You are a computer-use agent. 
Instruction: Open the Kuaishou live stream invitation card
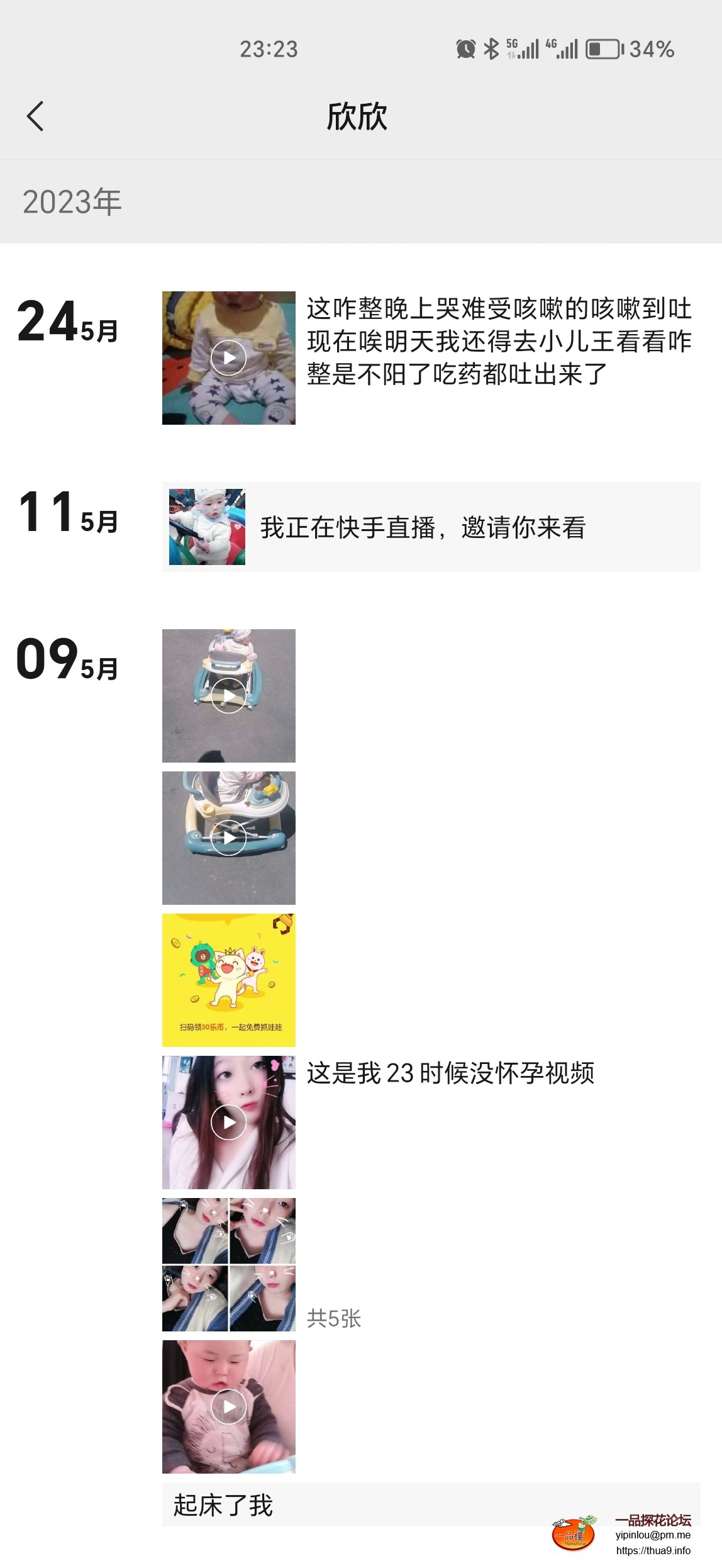pyautogui.click(x=431, y=527)
